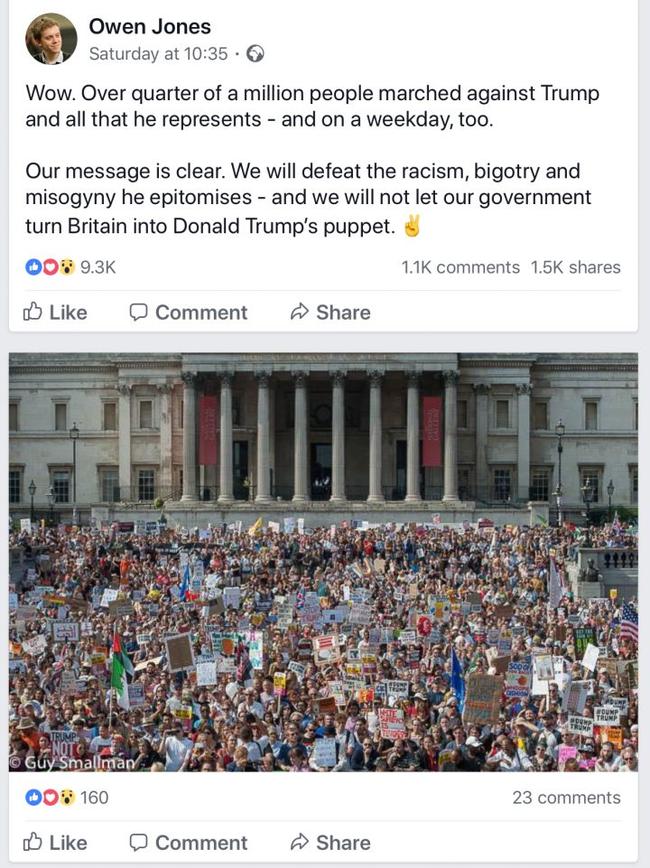
Task: Open the photo's 23 comments
Action: click(x=566, y=797)
